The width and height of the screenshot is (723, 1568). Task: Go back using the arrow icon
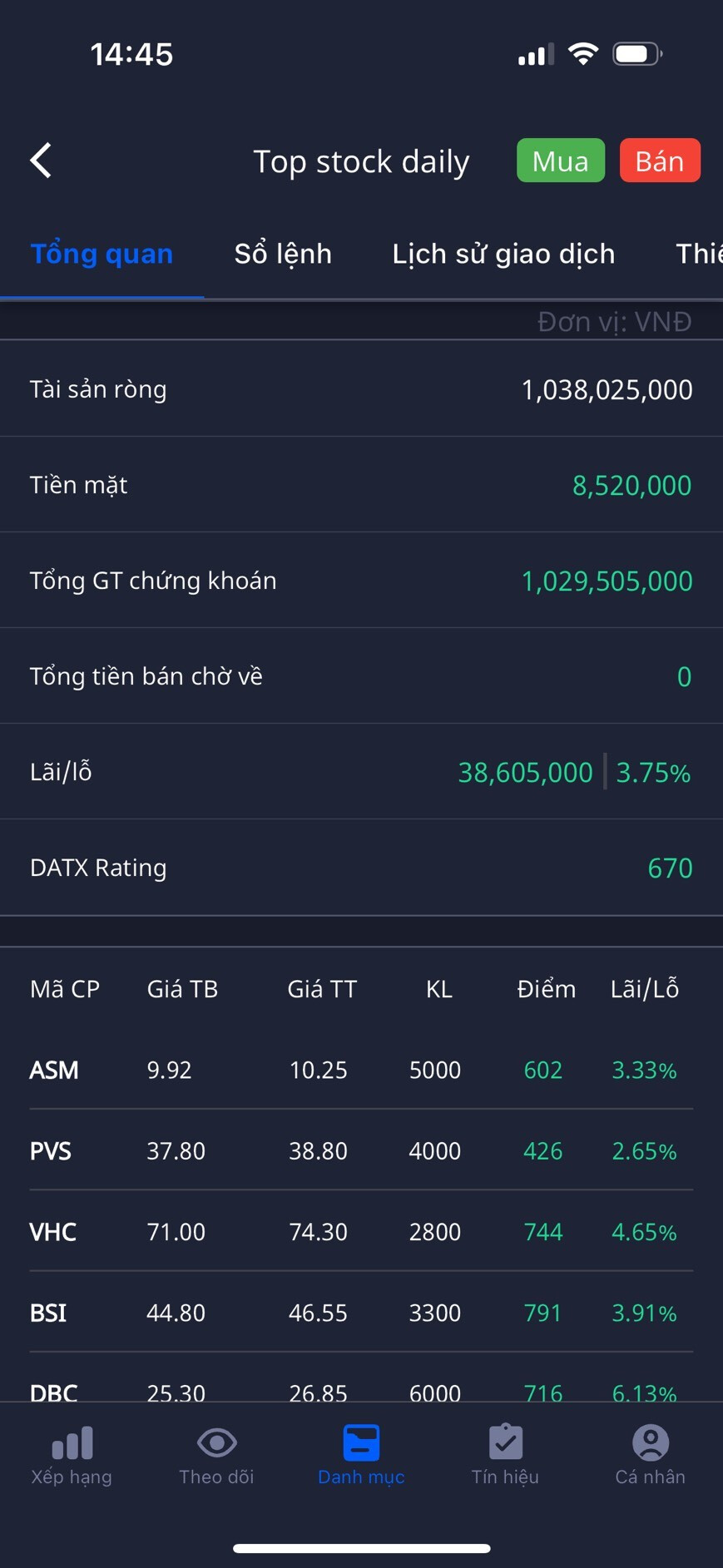click(41, 161)
